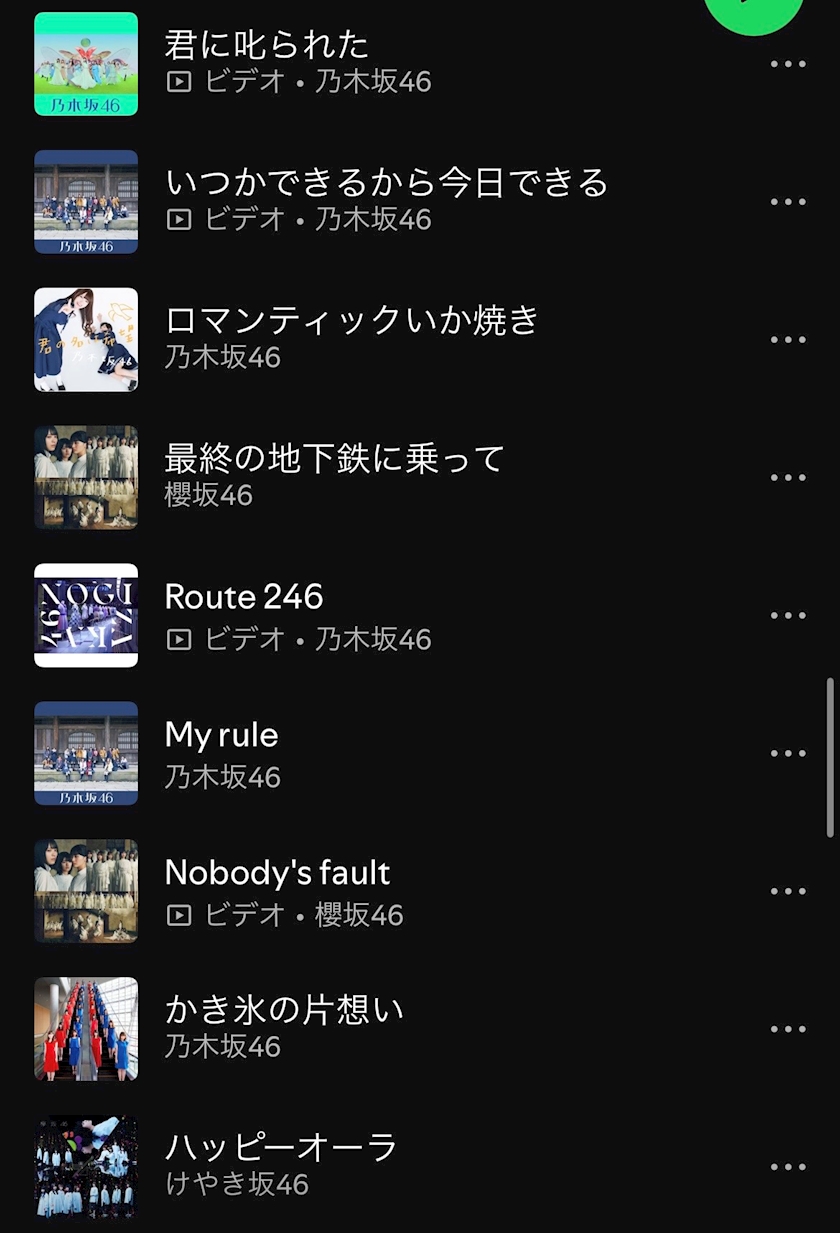Open more options for かき氷の片想い
This screenshot has height=1233, width=840.
click(x=788, y=1030)
